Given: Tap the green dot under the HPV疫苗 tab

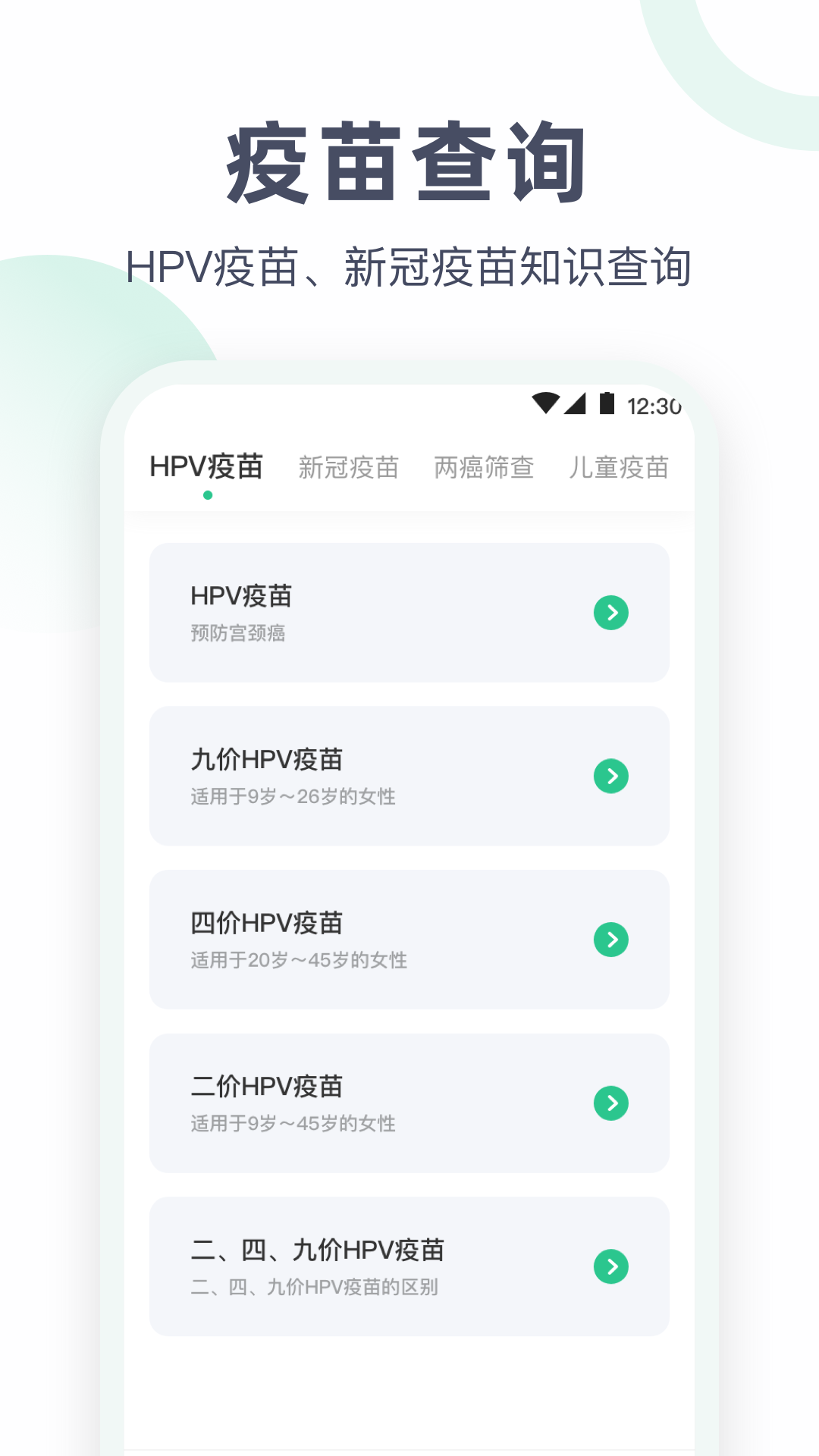Looking at the screenshot, I should [x=207, y=494].
